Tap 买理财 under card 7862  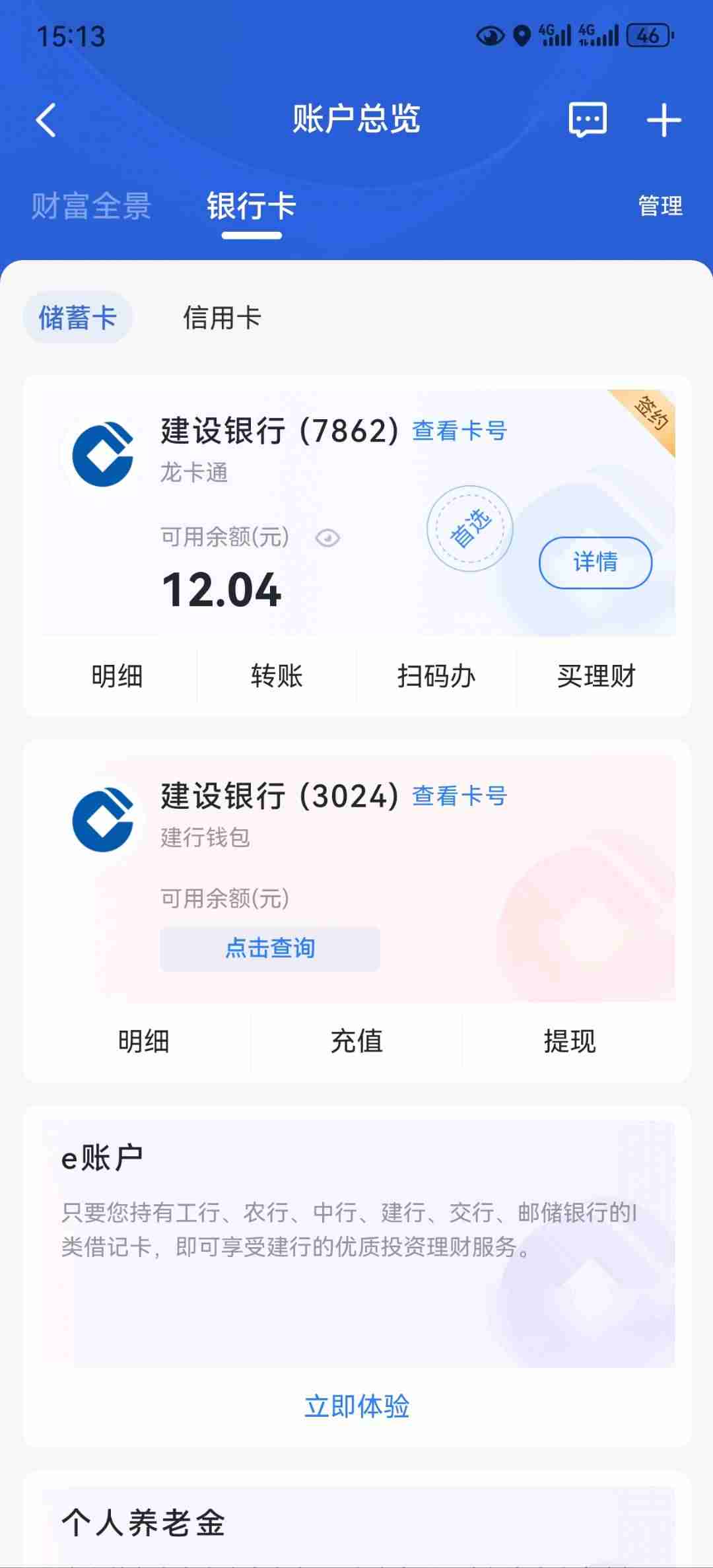tap(596, 677)
